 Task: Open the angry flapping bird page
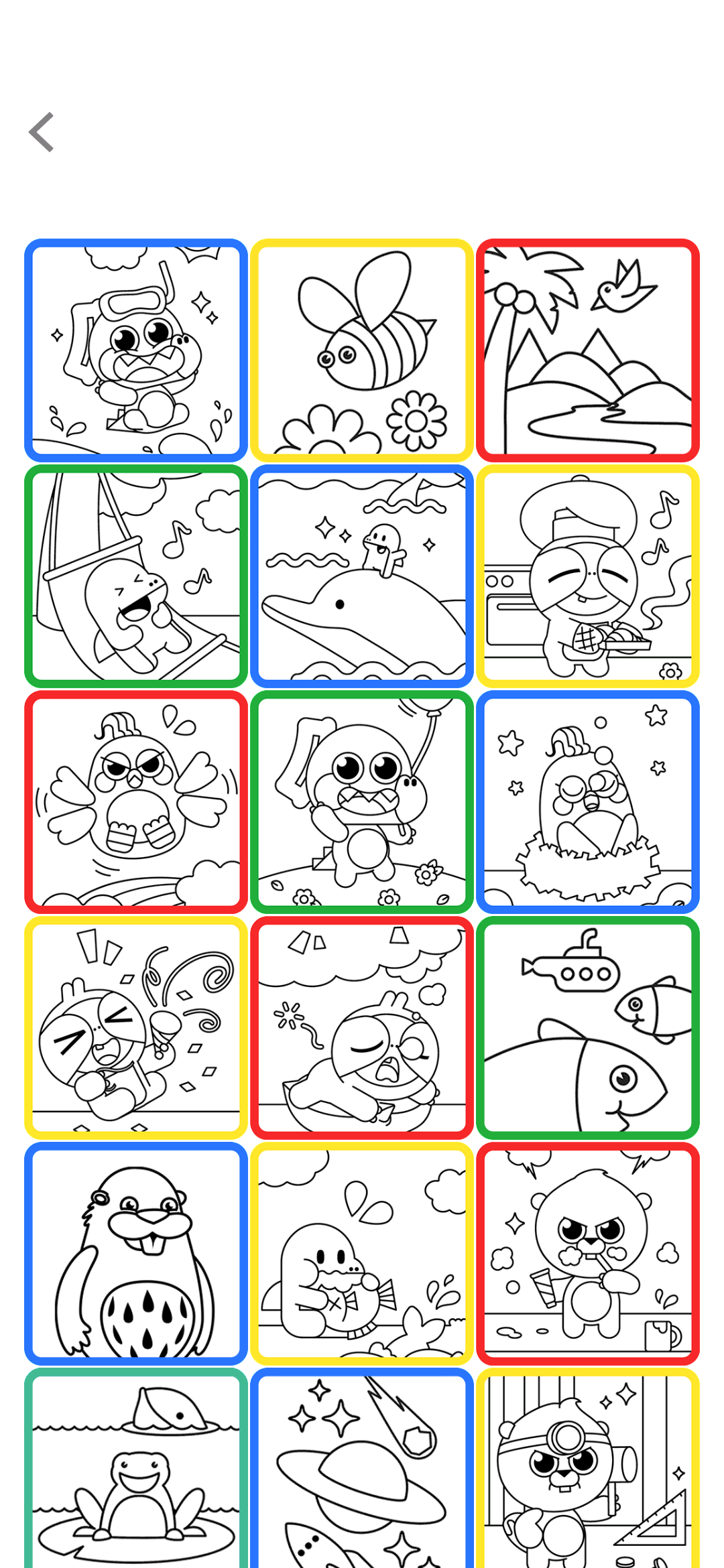pyautogui.click(x=136, y=801)
